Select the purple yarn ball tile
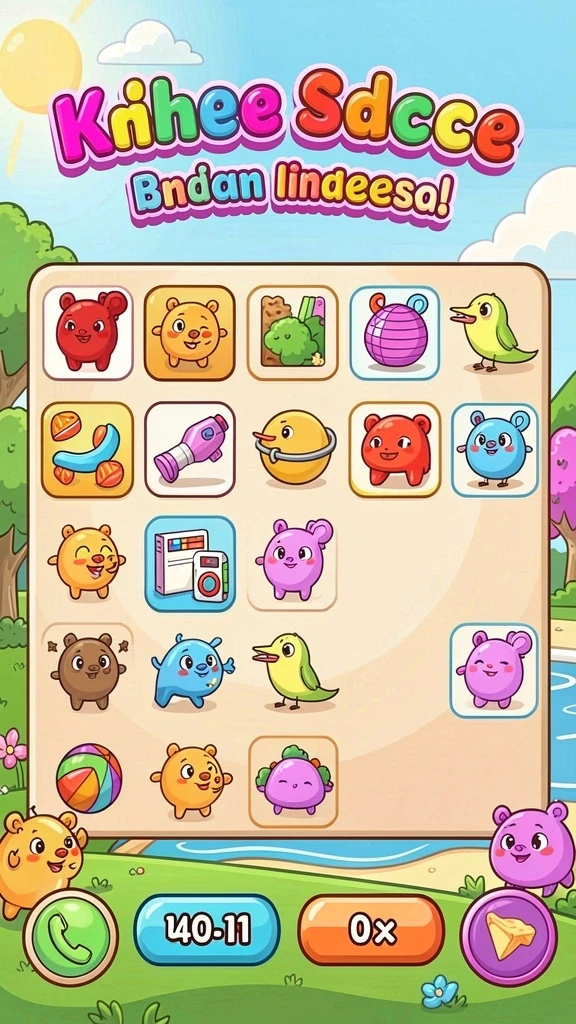Viewport: 576px width, 1024px height. (394, 332)
